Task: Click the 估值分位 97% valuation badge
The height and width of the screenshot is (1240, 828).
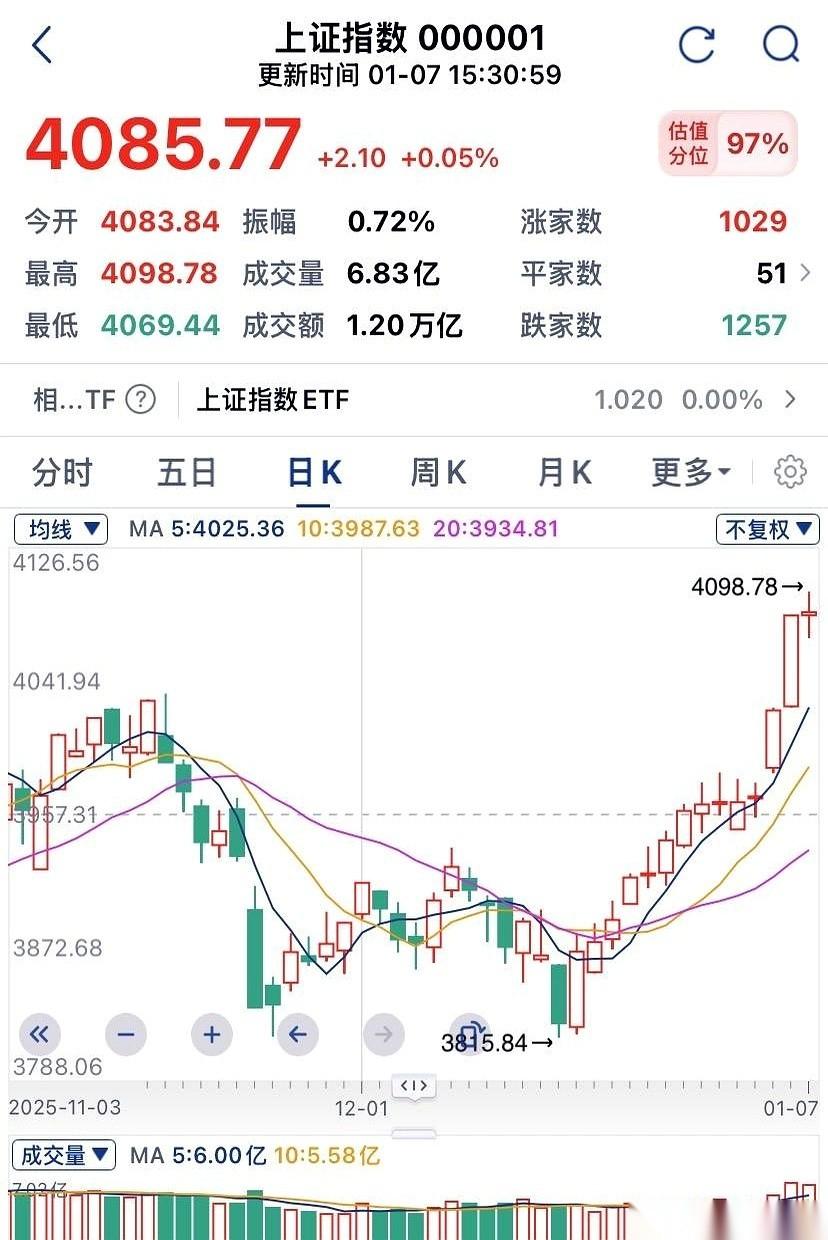Action: pyautogui.click(x=727, y=143)
